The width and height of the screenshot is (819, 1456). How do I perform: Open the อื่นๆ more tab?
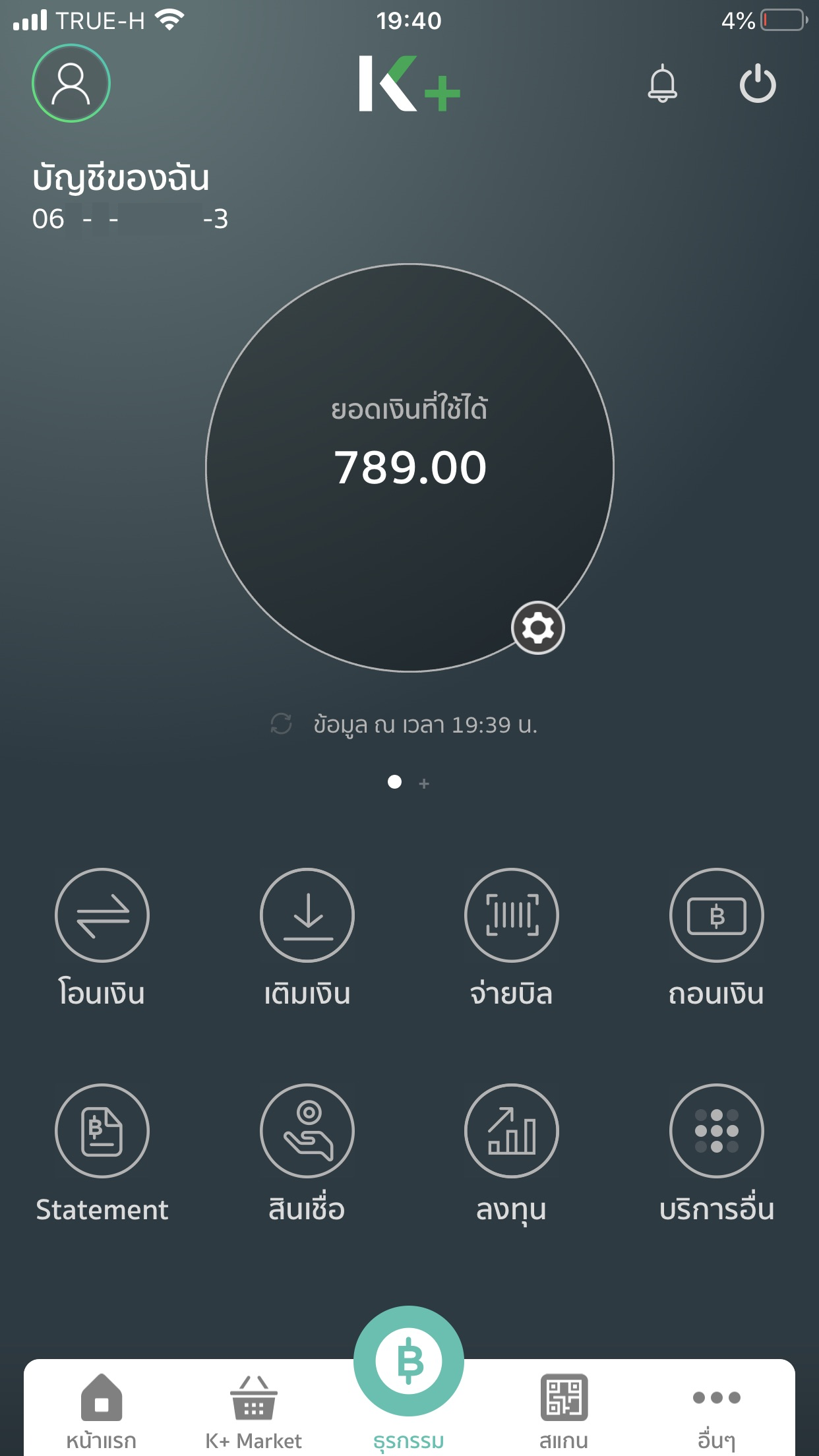coord(717,1412)
